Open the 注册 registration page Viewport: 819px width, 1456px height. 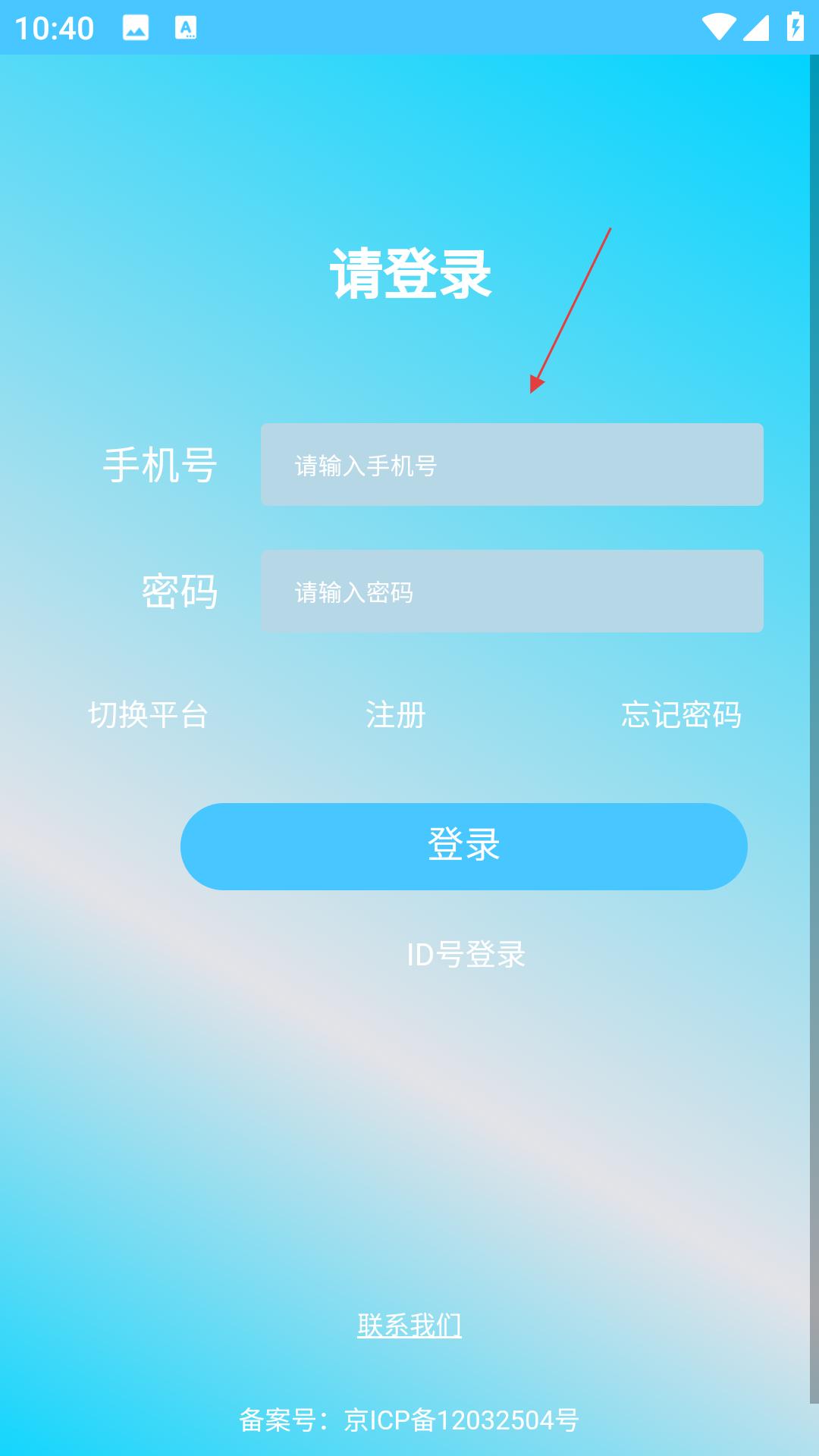pos(396,714)
